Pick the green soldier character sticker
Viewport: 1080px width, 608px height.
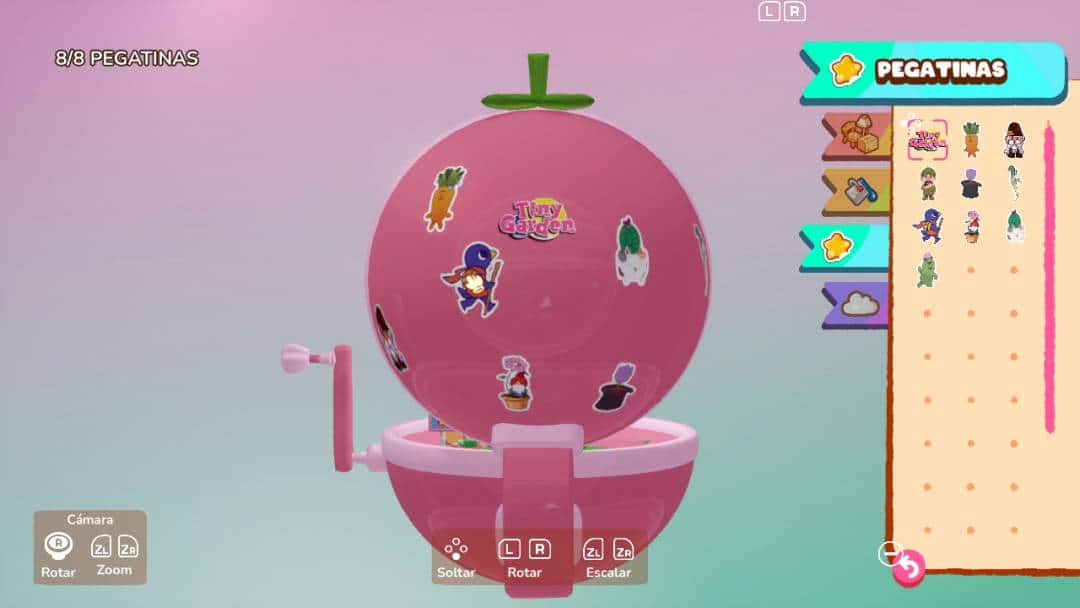point(927,183)
